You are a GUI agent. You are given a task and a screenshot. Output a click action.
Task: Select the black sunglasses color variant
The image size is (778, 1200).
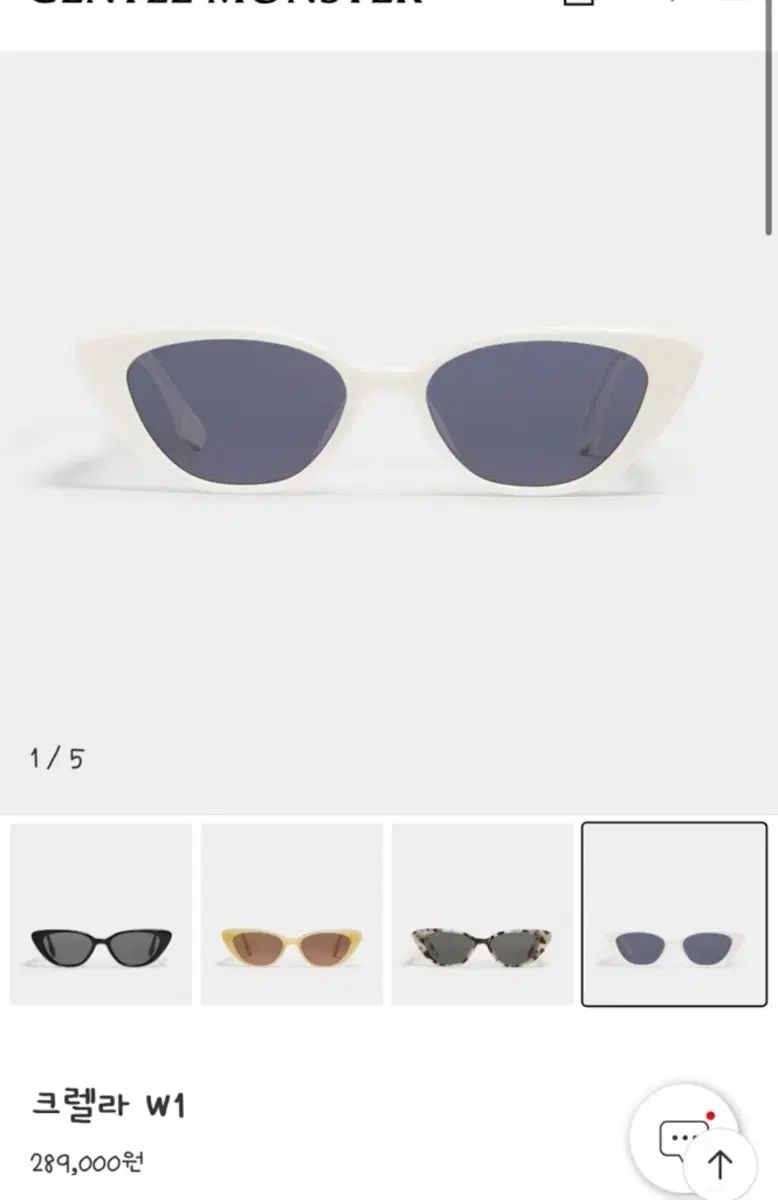[101, 914]
